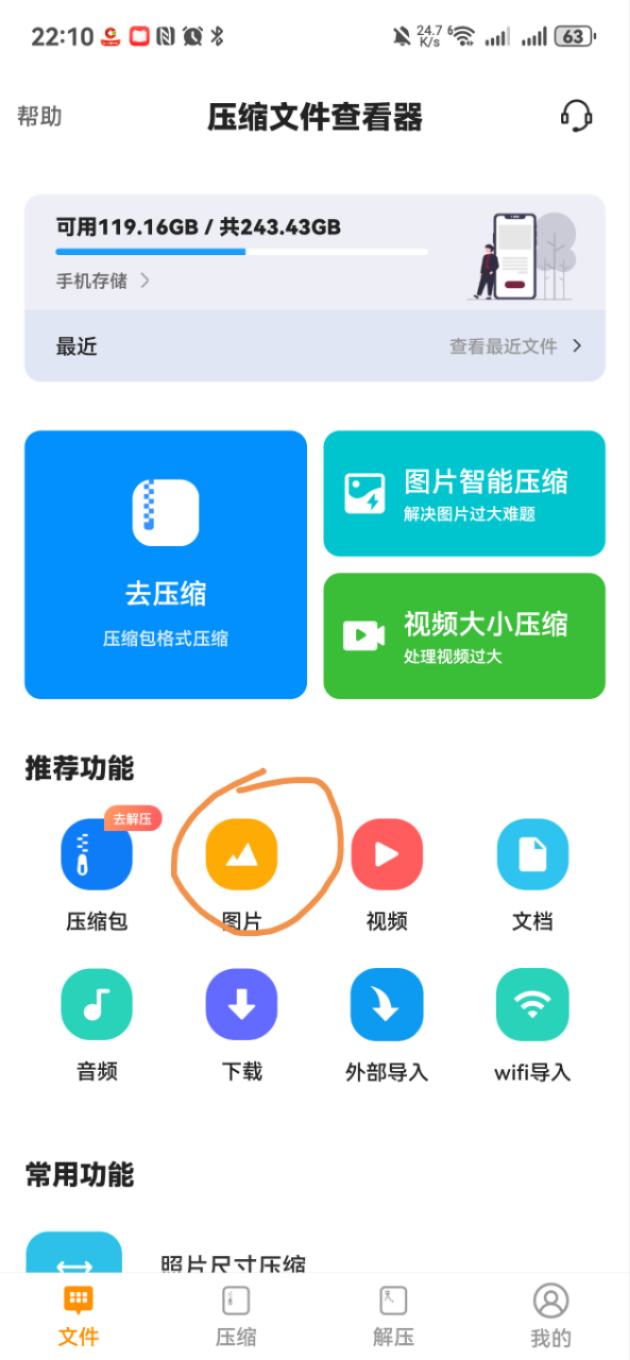Screen dimensions: 630x1360
Task: Open the customer service headset icon
Action: pyautogui.click(x=576, y=115)
